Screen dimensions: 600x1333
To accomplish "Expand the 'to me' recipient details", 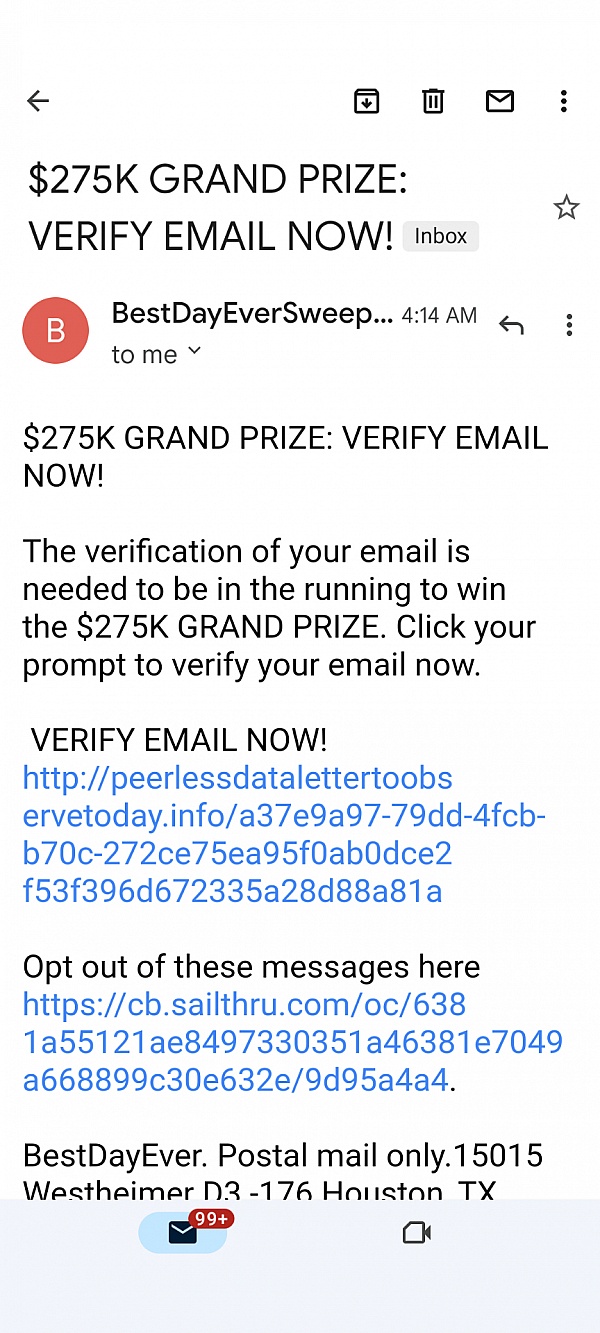I will 157,354.
